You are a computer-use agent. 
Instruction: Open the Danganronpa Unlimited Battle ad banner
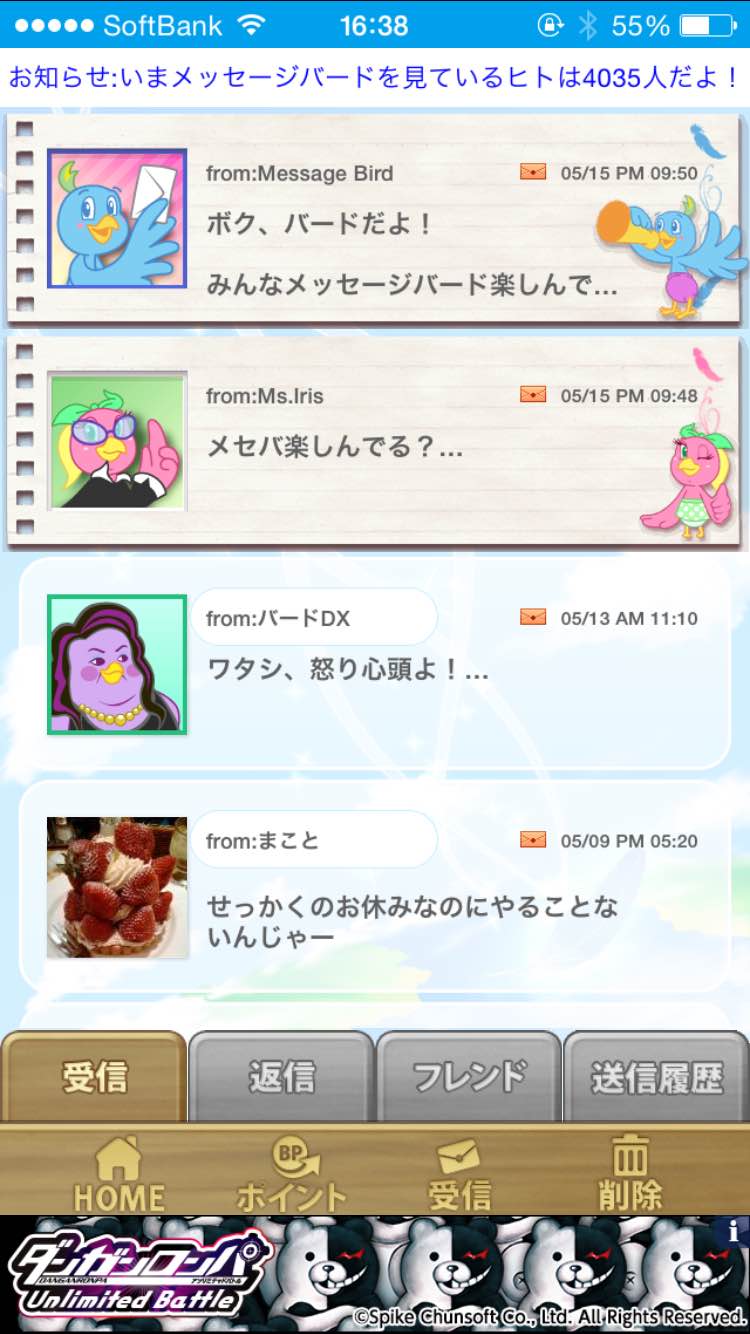(x=375, y=1274)
